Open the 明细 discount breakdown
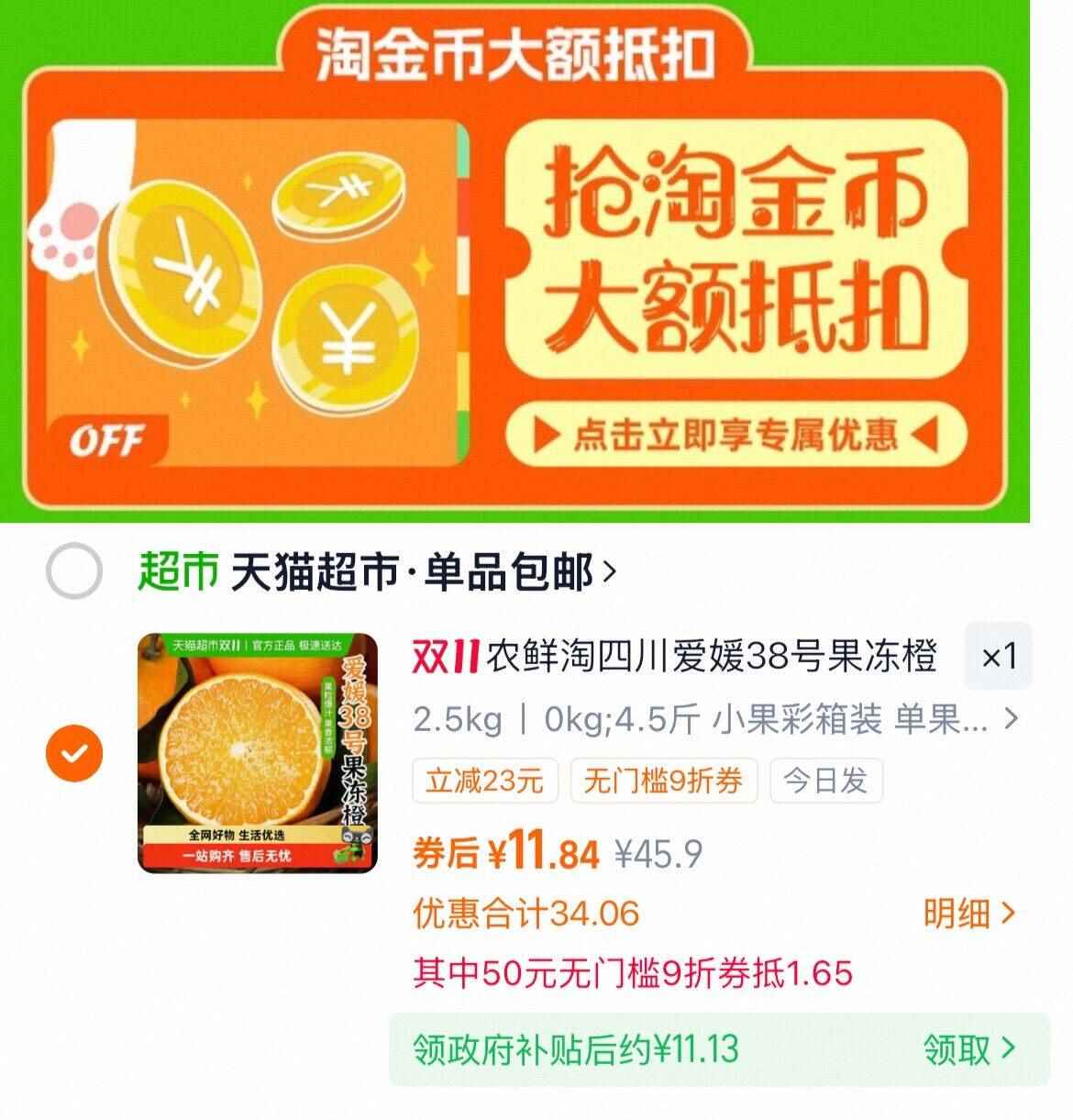Screen dimensions: 1073x1120 pos(967,911)
